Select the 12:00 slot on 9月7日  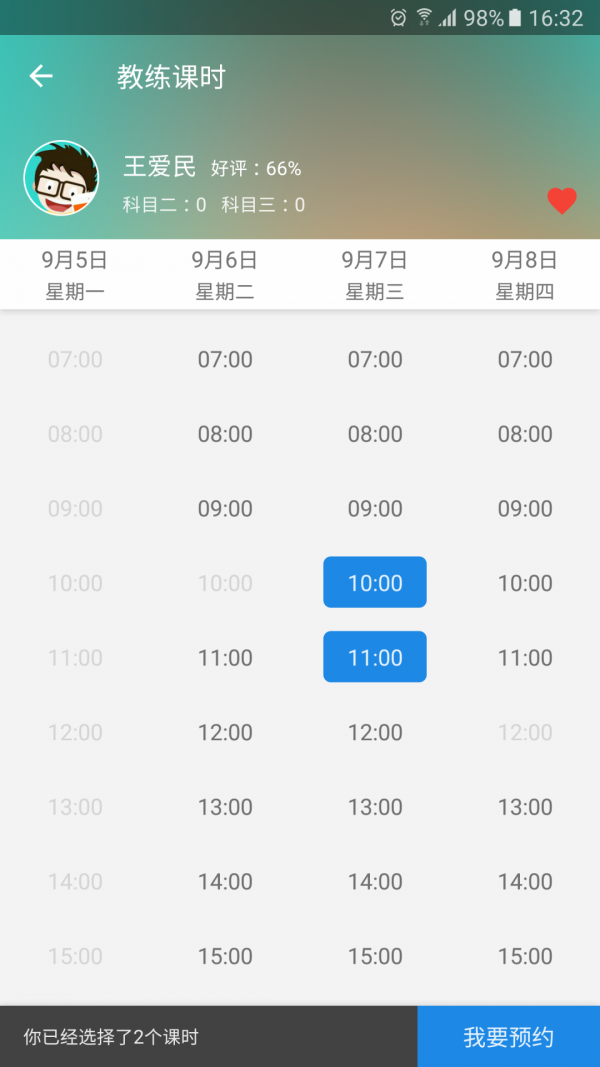[375, 733]
